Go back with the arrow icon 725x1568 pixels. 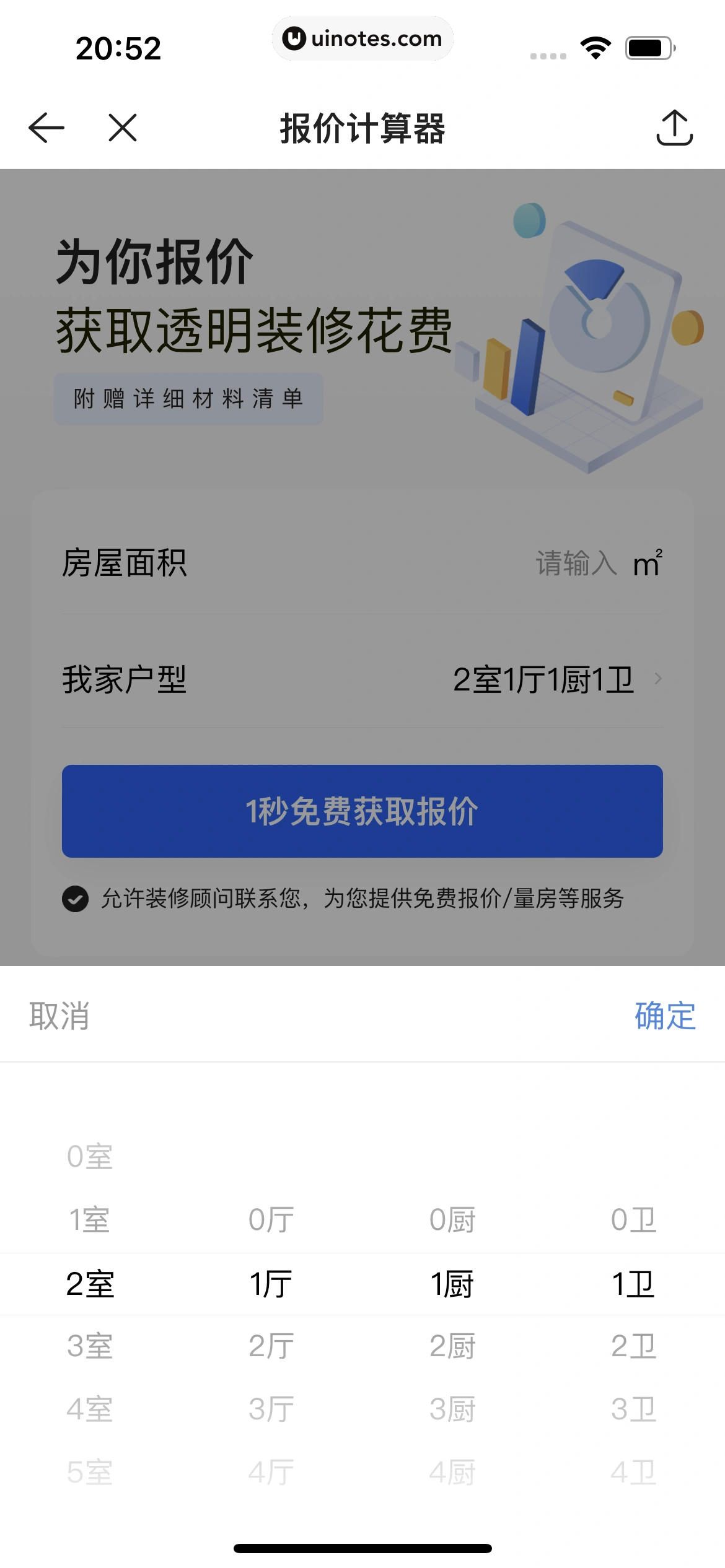(46, 128)
